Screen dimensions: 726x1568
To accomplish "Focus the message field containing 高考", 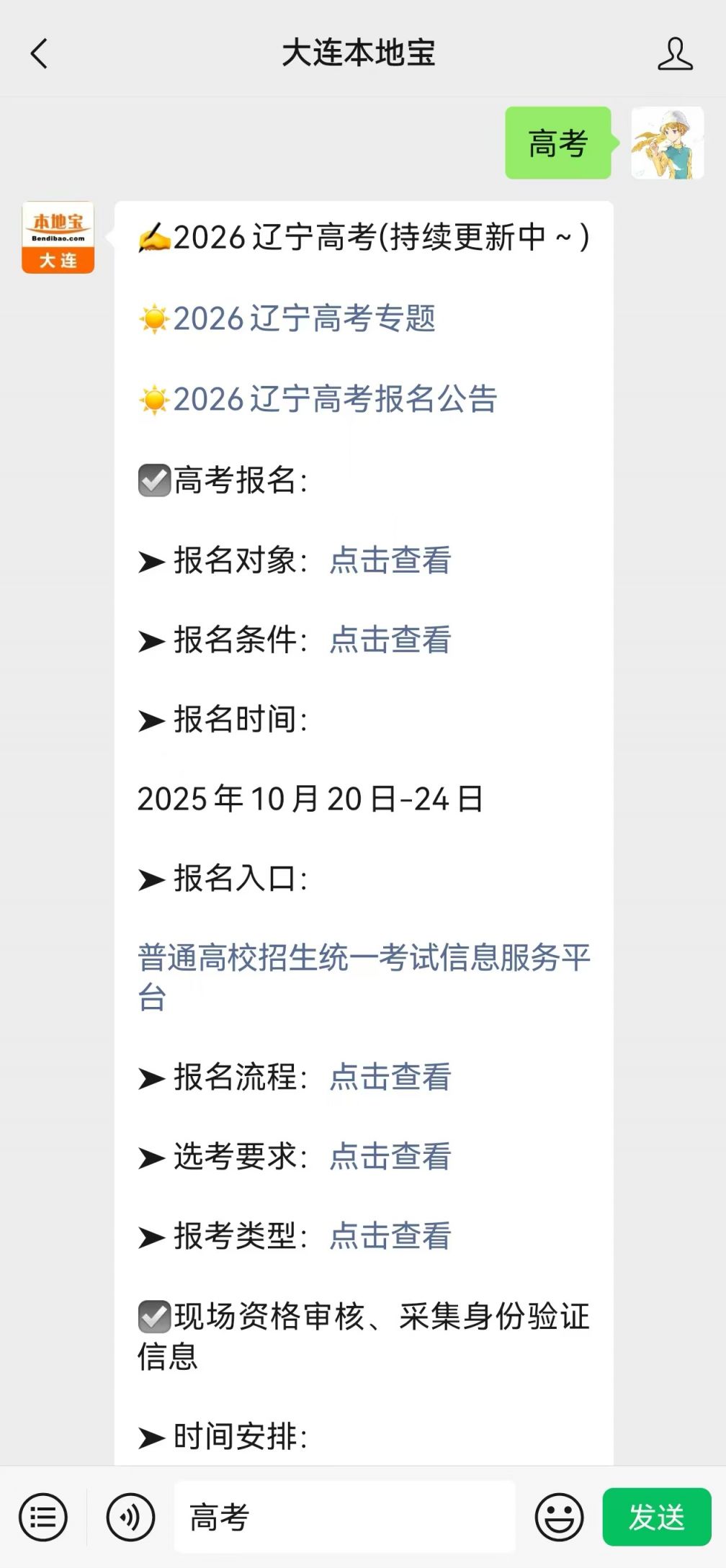I will tap(344, 1517).
